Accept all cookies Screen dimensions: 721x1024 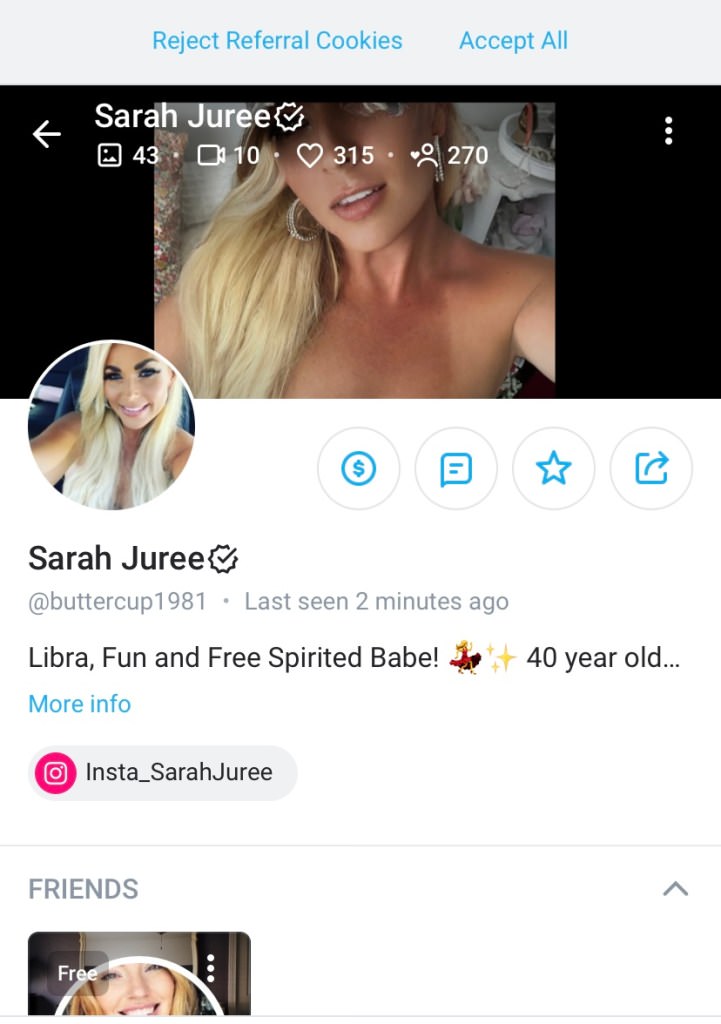point(513,41)
